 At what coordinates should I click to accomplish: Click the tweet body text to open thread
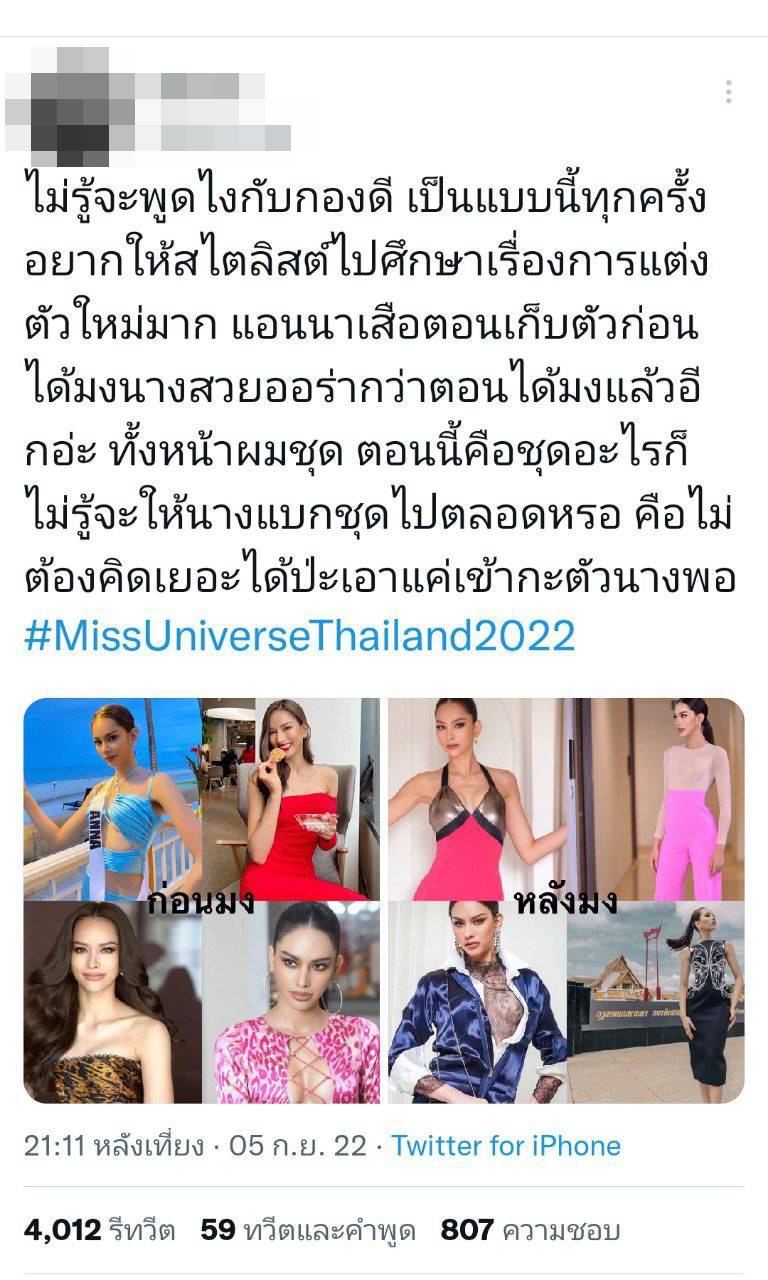coord(380,400)
